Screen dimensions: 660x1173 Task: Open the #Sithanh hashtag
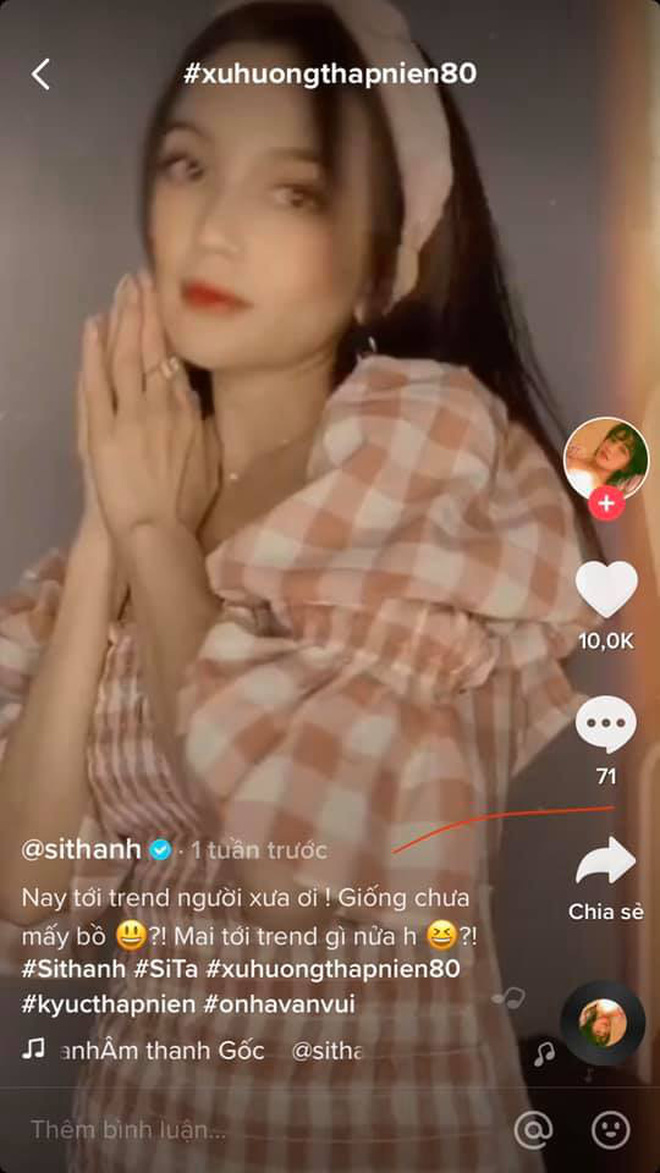(x=73, y=969)
